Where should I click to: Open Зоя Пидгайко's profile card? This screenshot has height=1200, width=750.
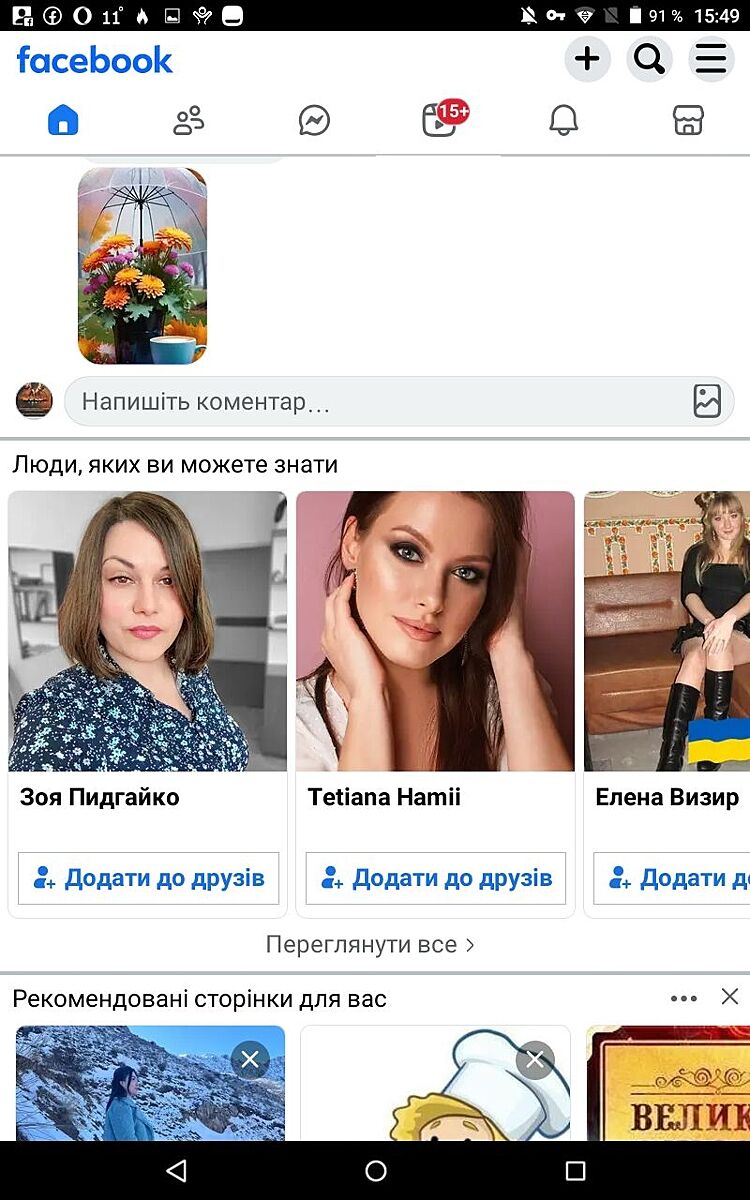(x=147, y=631)
